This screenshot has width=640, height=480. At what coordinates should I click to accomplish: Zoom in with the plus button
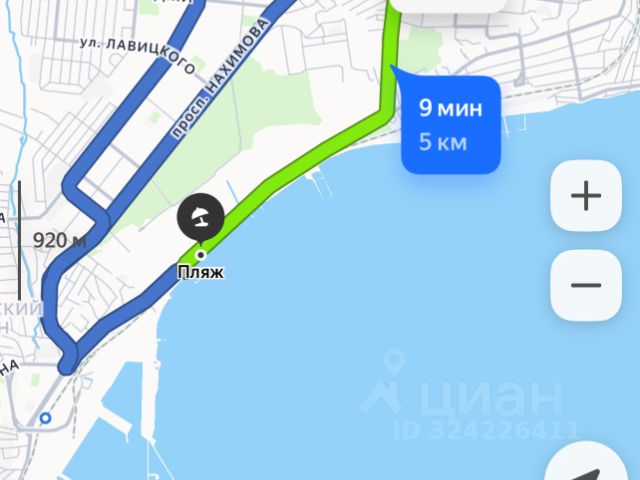(x=585, y=196)
